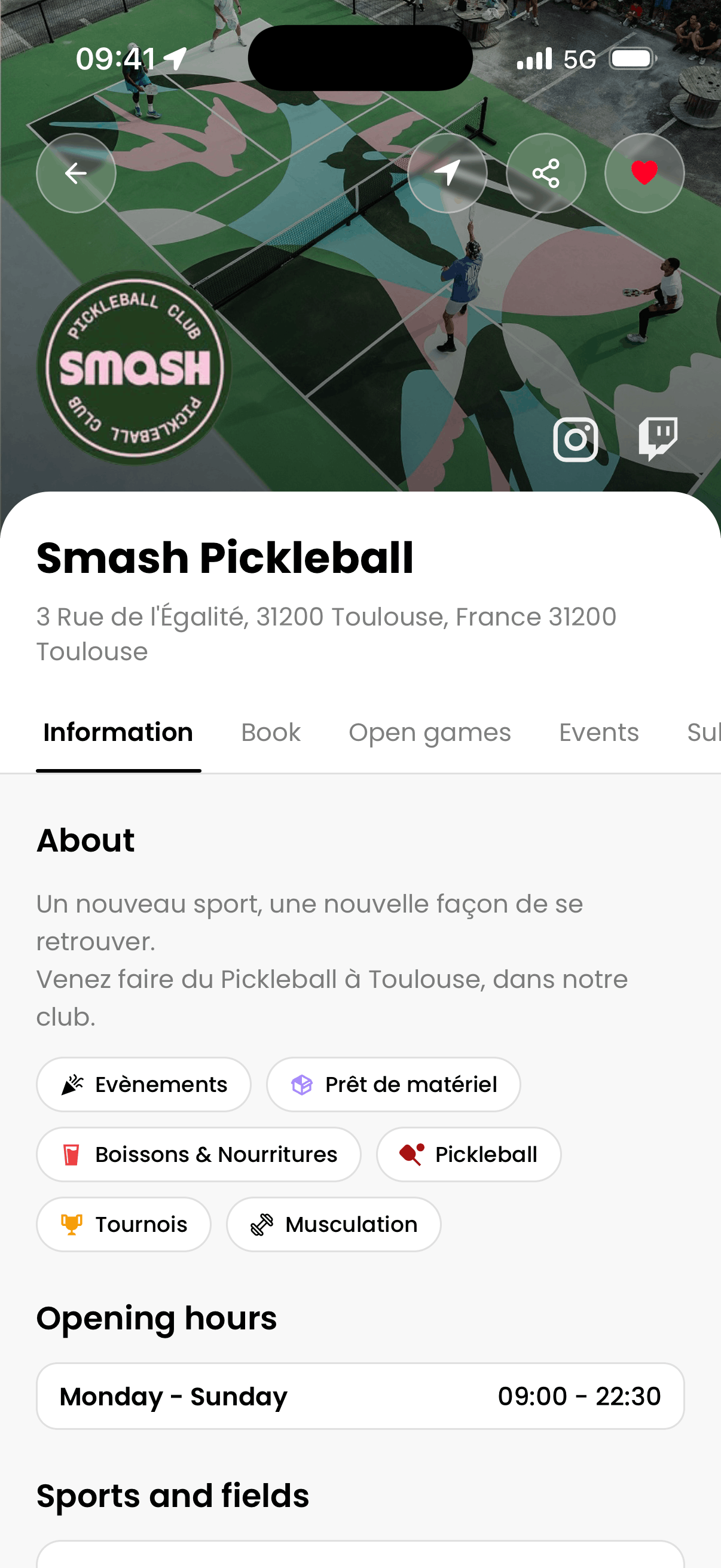
Task: Toggle the heart to unfavorite the club
Action: 644,173
